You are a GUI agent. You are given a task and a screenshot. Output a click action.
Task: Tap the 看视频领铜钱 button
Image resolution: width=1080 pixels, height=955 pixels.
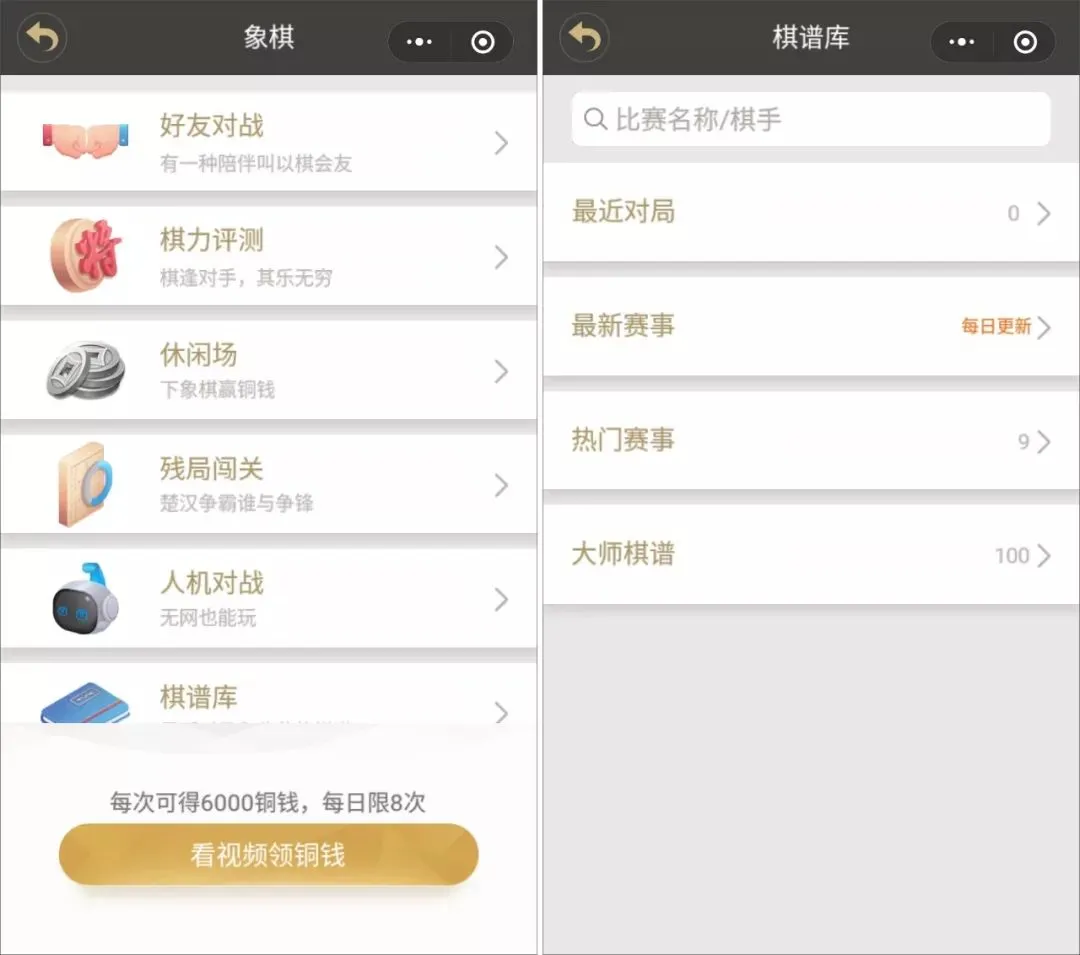[x=268, y=855]
